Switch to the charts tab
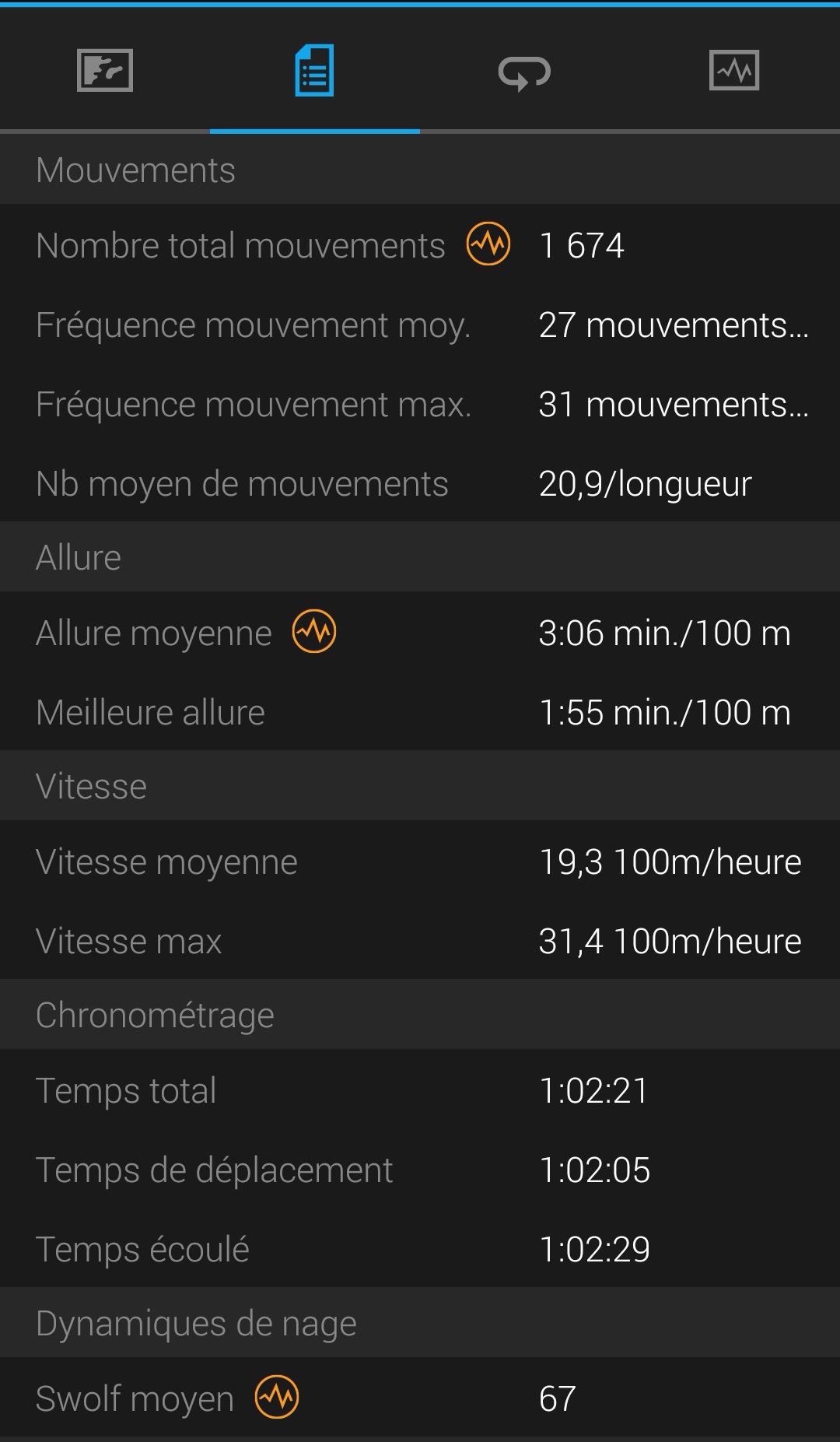 coord(734,70)
